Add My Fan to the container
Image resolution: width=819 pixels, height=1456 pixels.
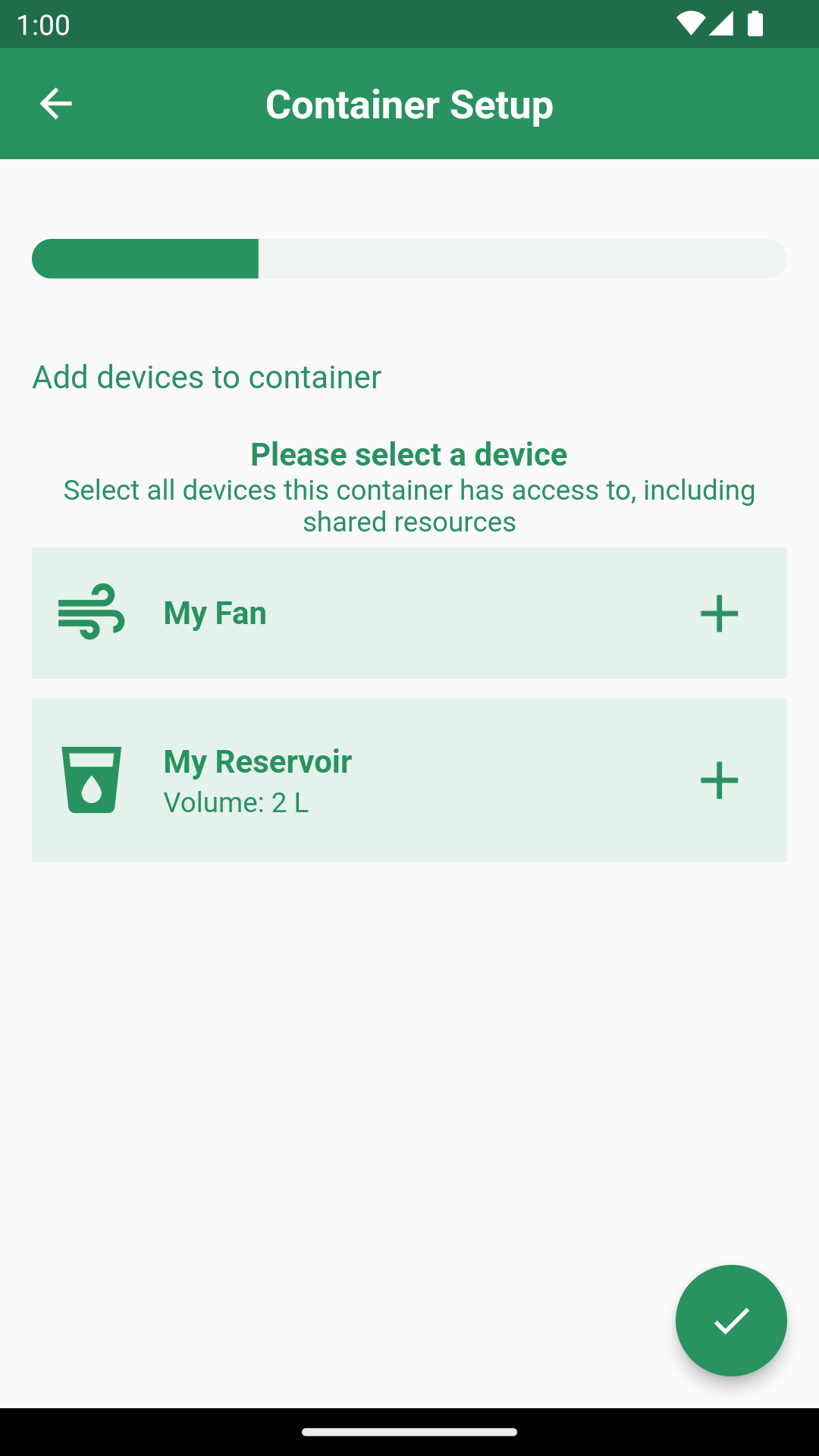coord(719,613)
